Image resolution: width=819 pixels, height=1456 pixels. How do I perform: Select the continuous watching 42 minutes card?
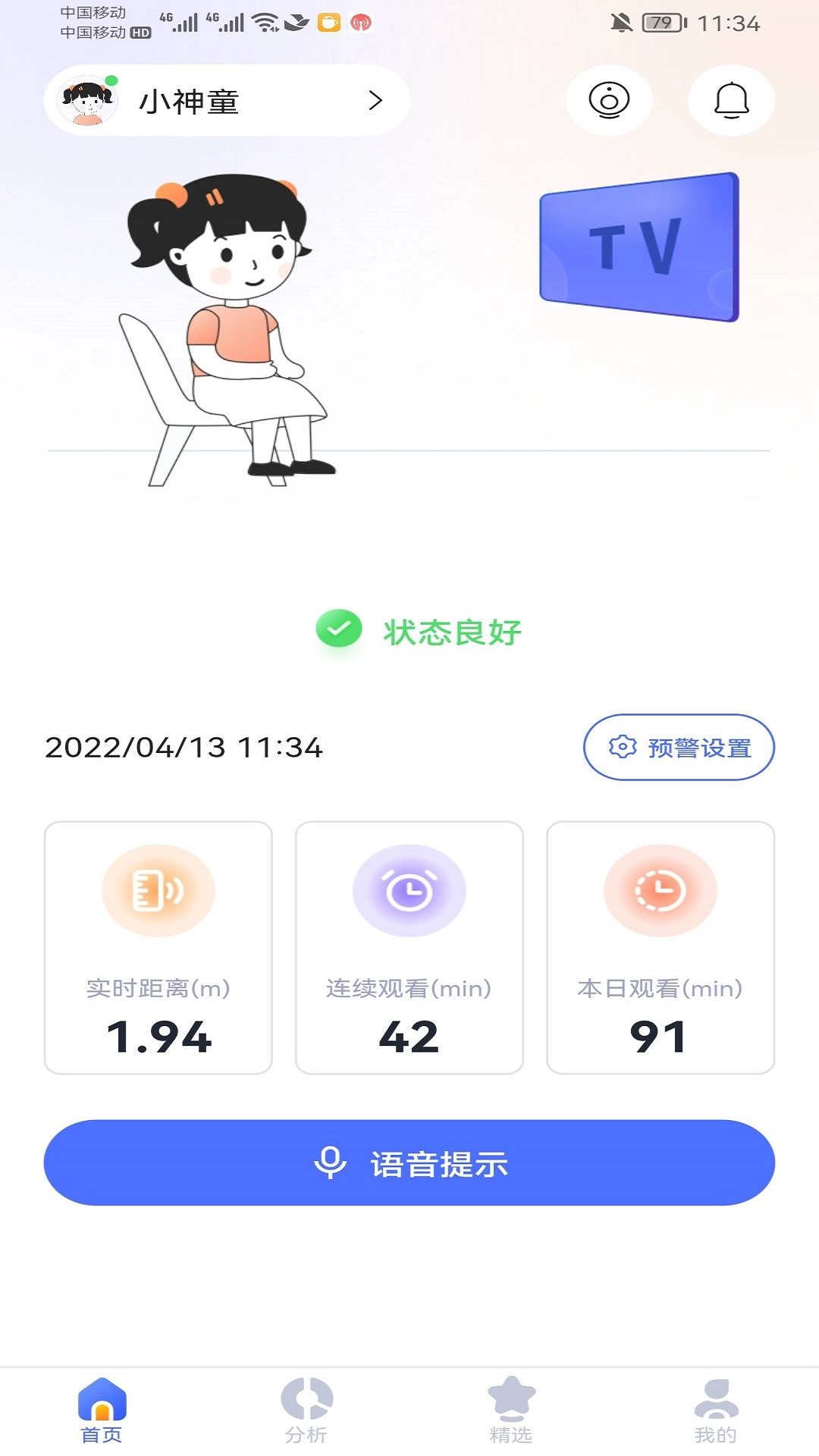tap(409, 946)
